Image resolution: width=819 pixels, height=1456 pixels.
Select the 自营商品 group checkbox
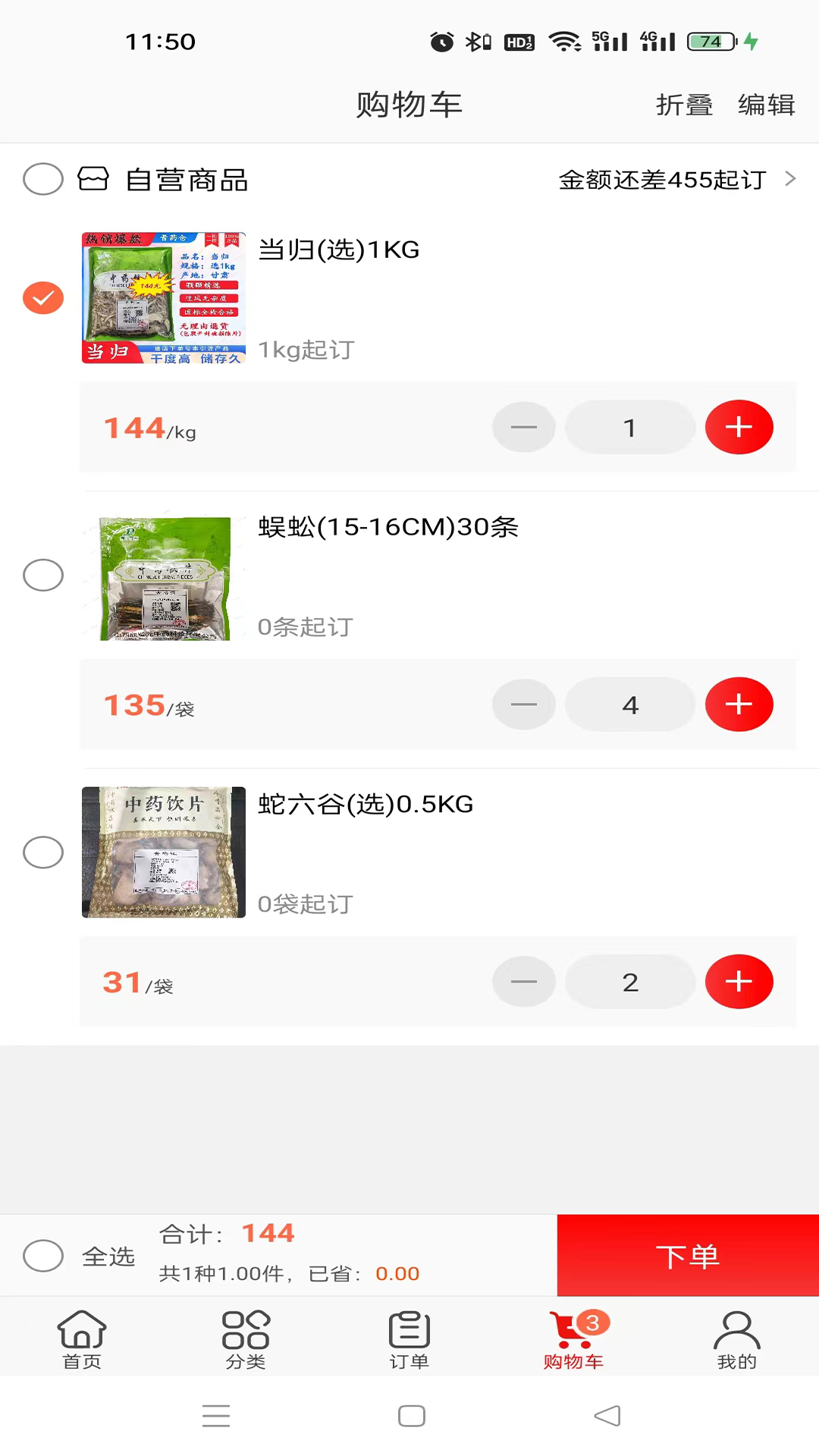(43, 179)
